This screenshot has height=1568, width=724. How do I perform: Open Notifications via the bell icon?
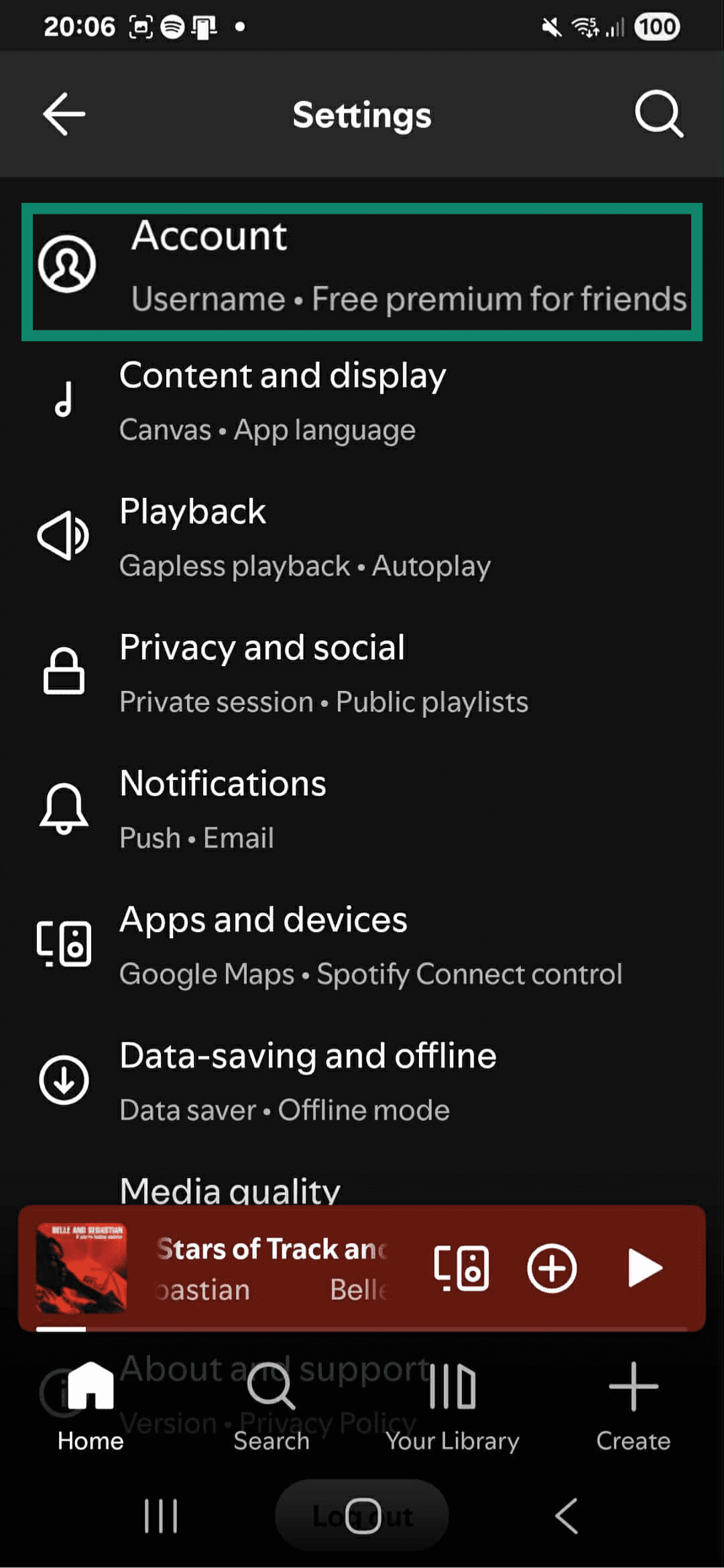tap(64, 807)
